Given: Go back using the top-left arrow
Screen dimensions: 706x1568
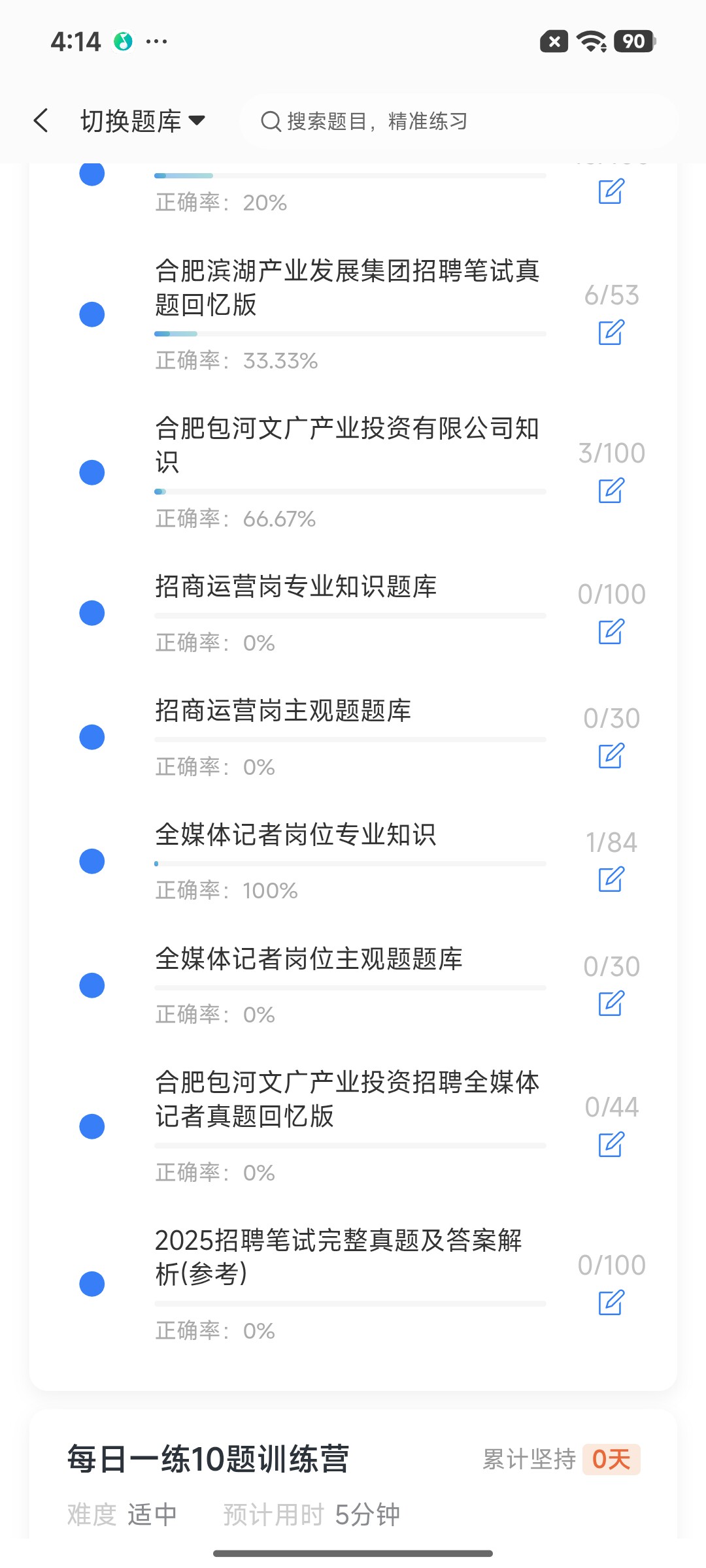Looking at the screenshot, I should [x=41, y=121].
